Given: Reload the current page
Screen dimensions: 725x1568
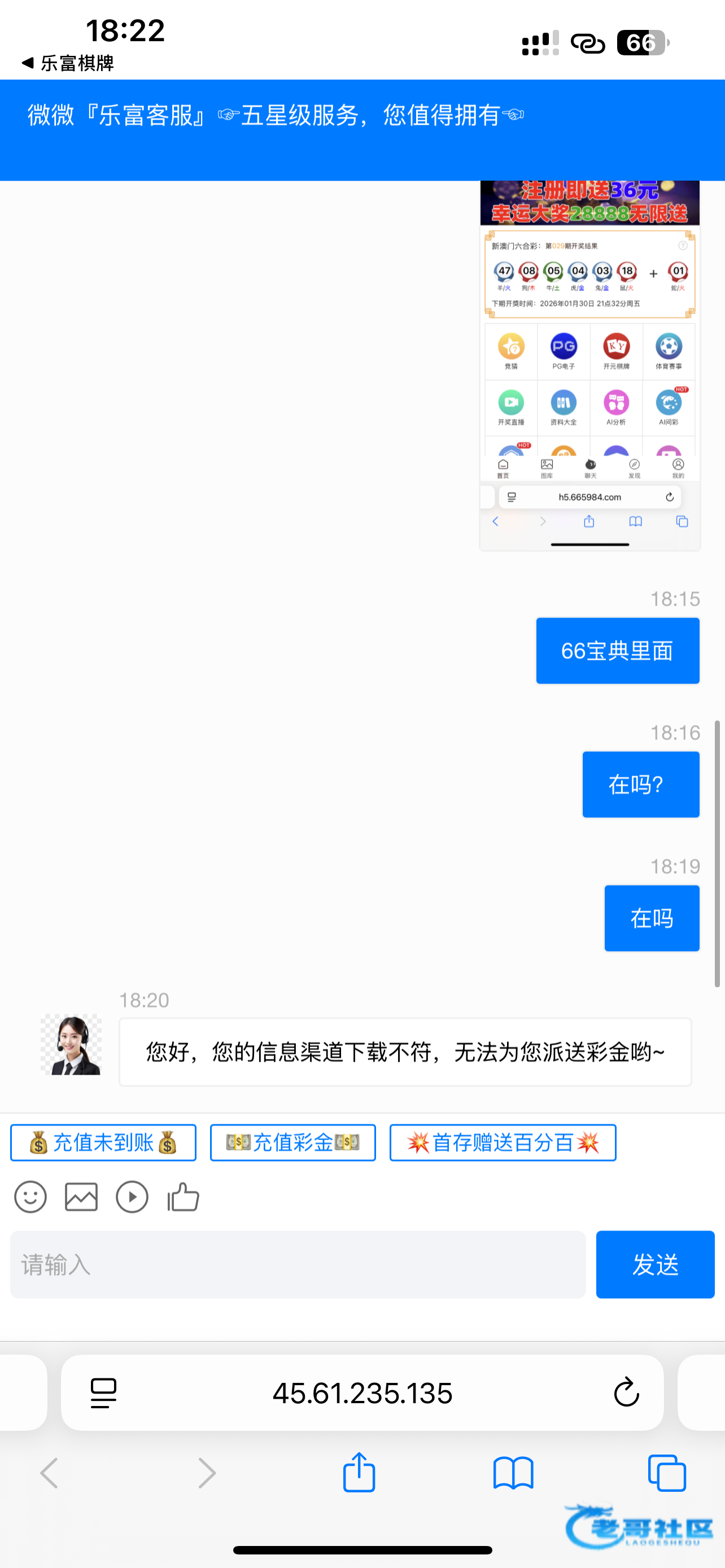Looking at the screenshot, I should [626, 1392].
